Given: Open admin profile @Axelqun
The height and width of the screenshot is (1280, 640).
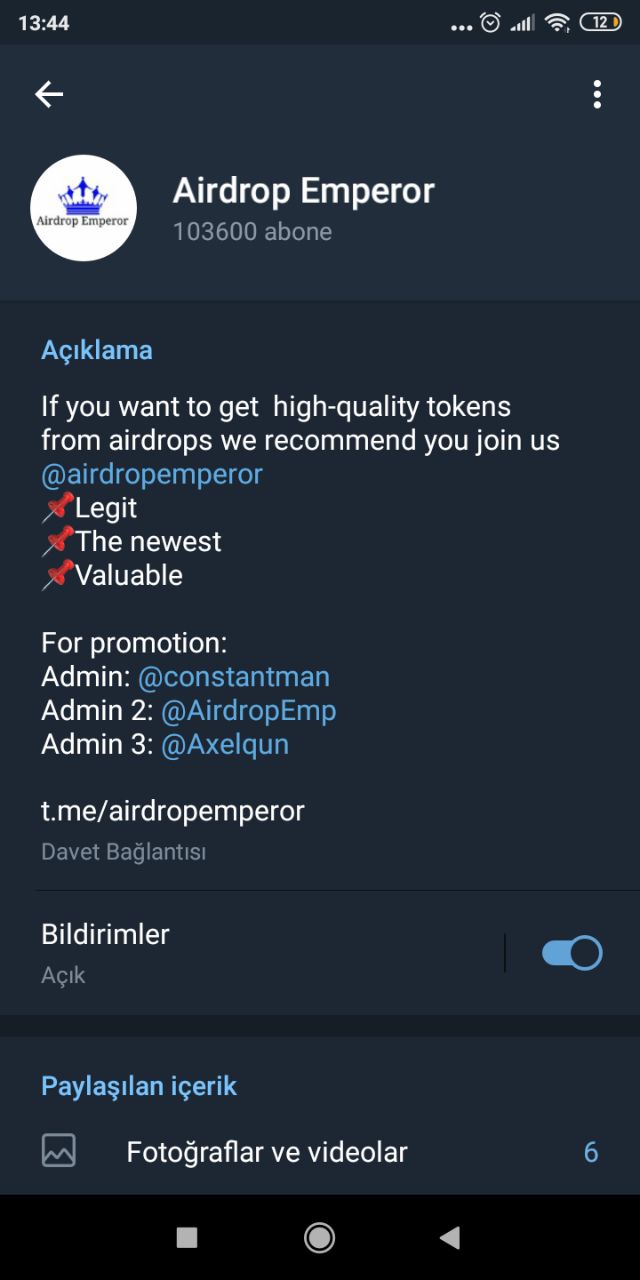Looking at the screenshot, I should click(x=224, y=745).
